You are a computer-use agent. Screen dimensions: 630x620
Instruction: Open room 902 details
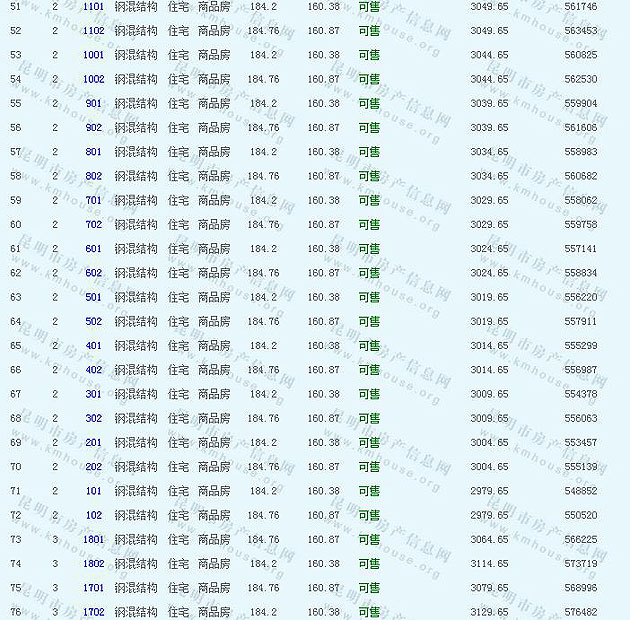tap(94, 128)
